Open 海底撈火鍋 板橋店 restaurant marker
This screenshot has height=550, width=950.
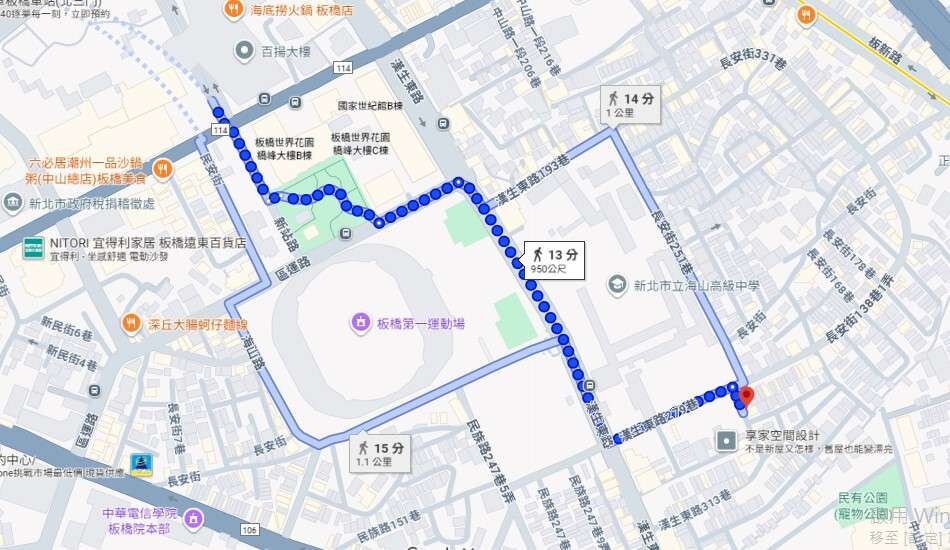pos(232,10)
